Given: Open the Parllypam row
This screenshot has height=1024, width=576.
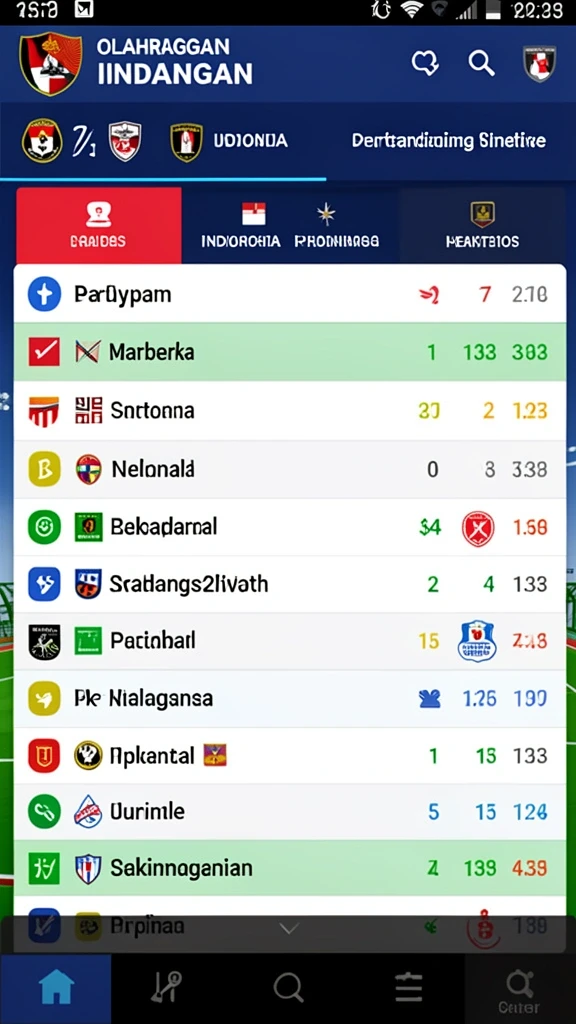Looking at the screenshot, I should coord(289,295).
